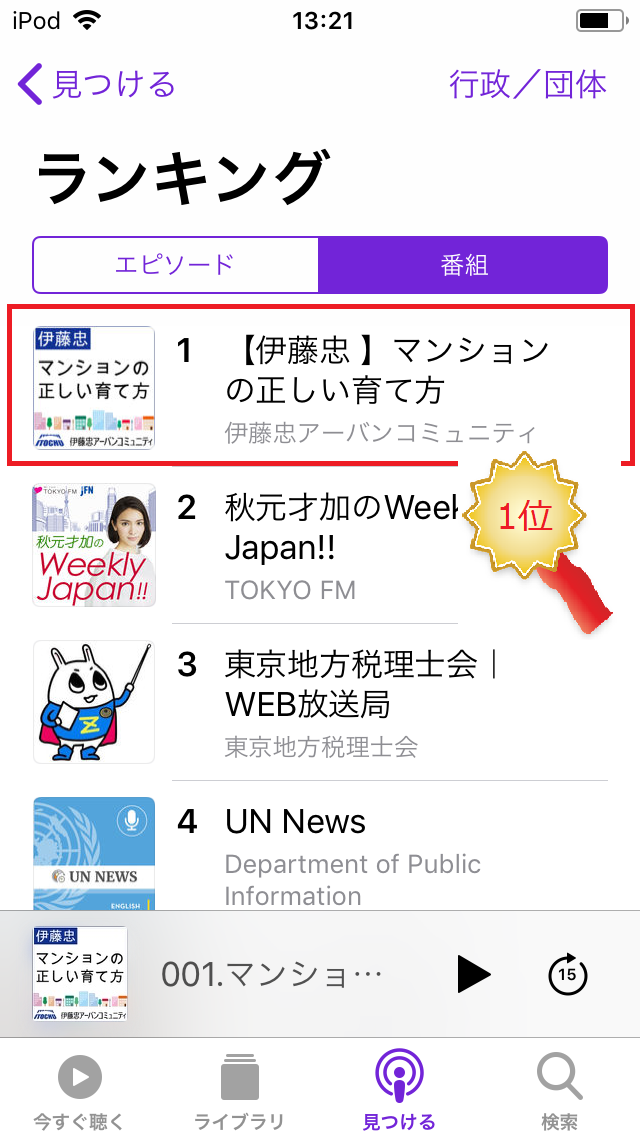640x1136 pixels.
Task: Open the 行政／団体 category selector
Action: 528,85
